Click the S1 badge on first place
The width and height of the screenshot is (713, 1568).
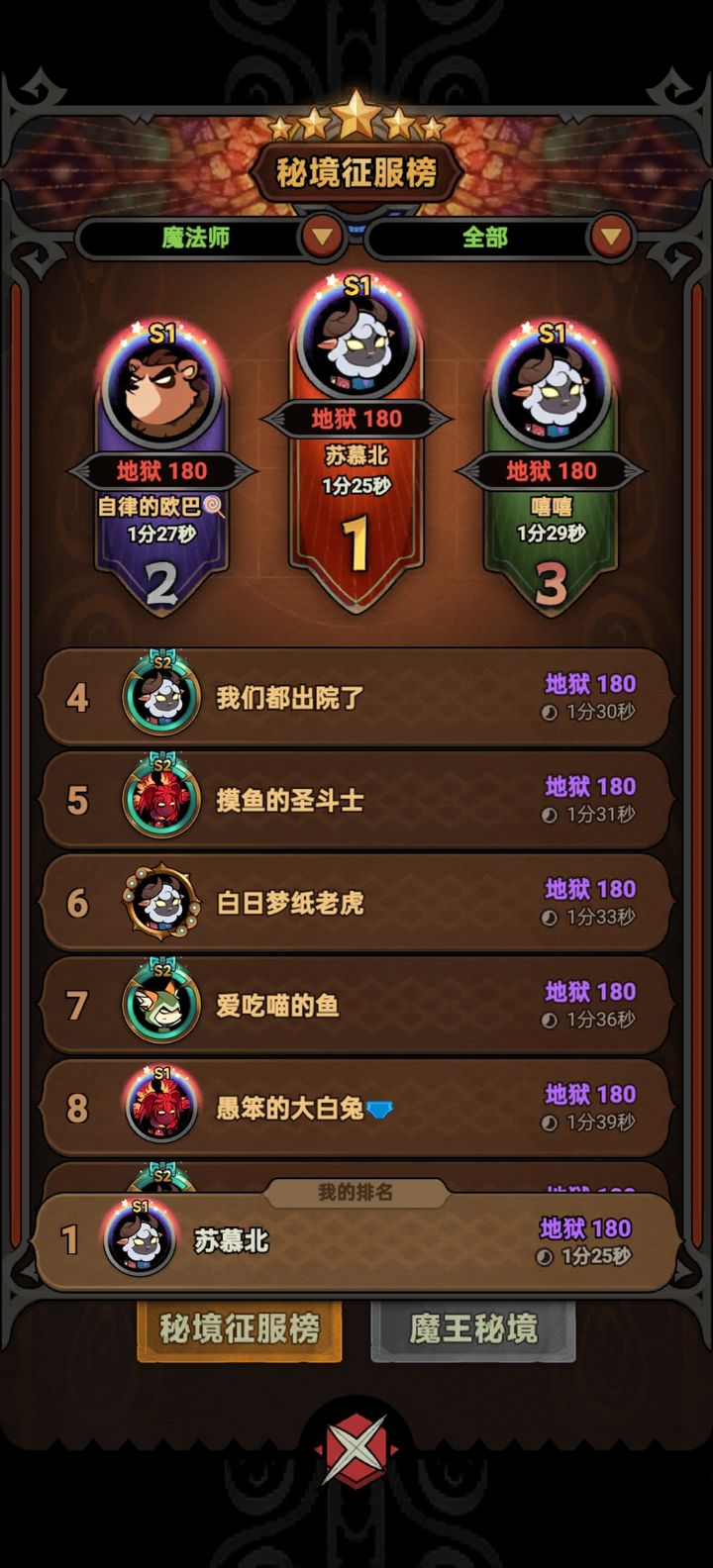pos(356,287)
